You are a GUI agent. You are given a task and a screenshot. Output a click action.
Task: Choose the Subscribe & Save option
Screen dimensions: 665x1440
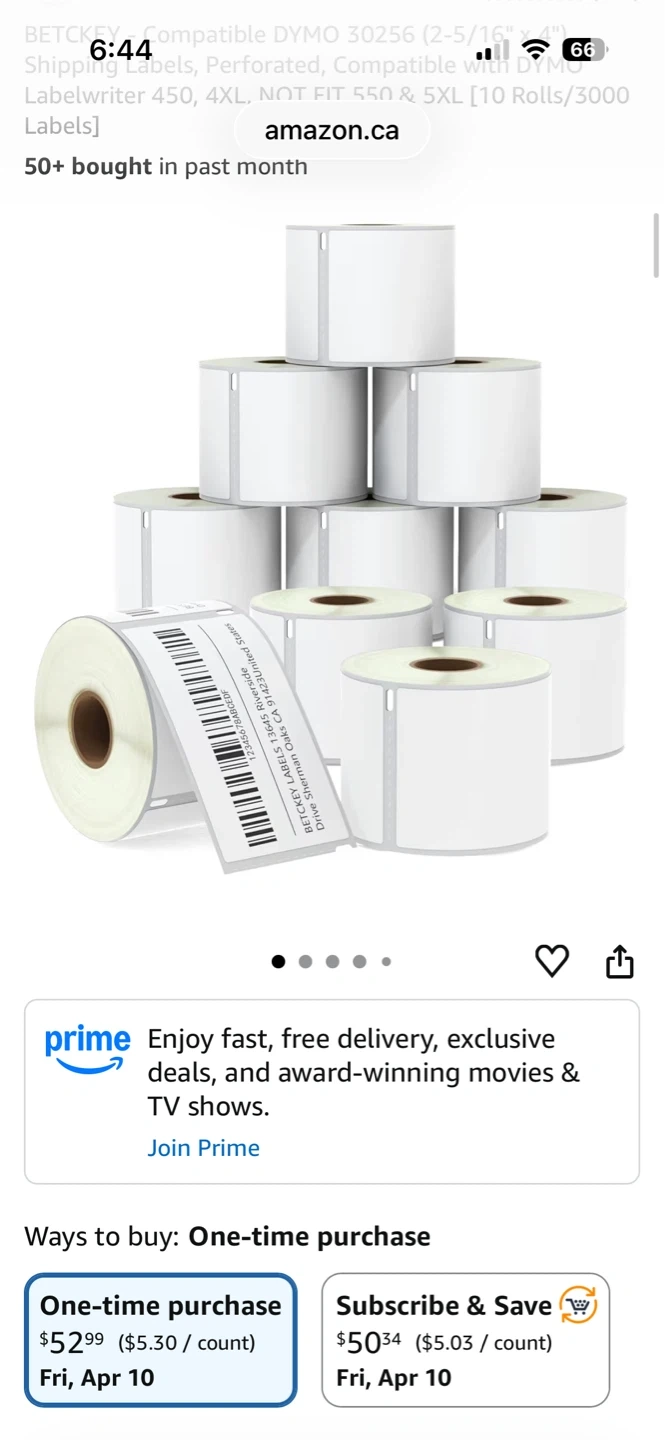pyautogui.click(x=465, y=1340)
